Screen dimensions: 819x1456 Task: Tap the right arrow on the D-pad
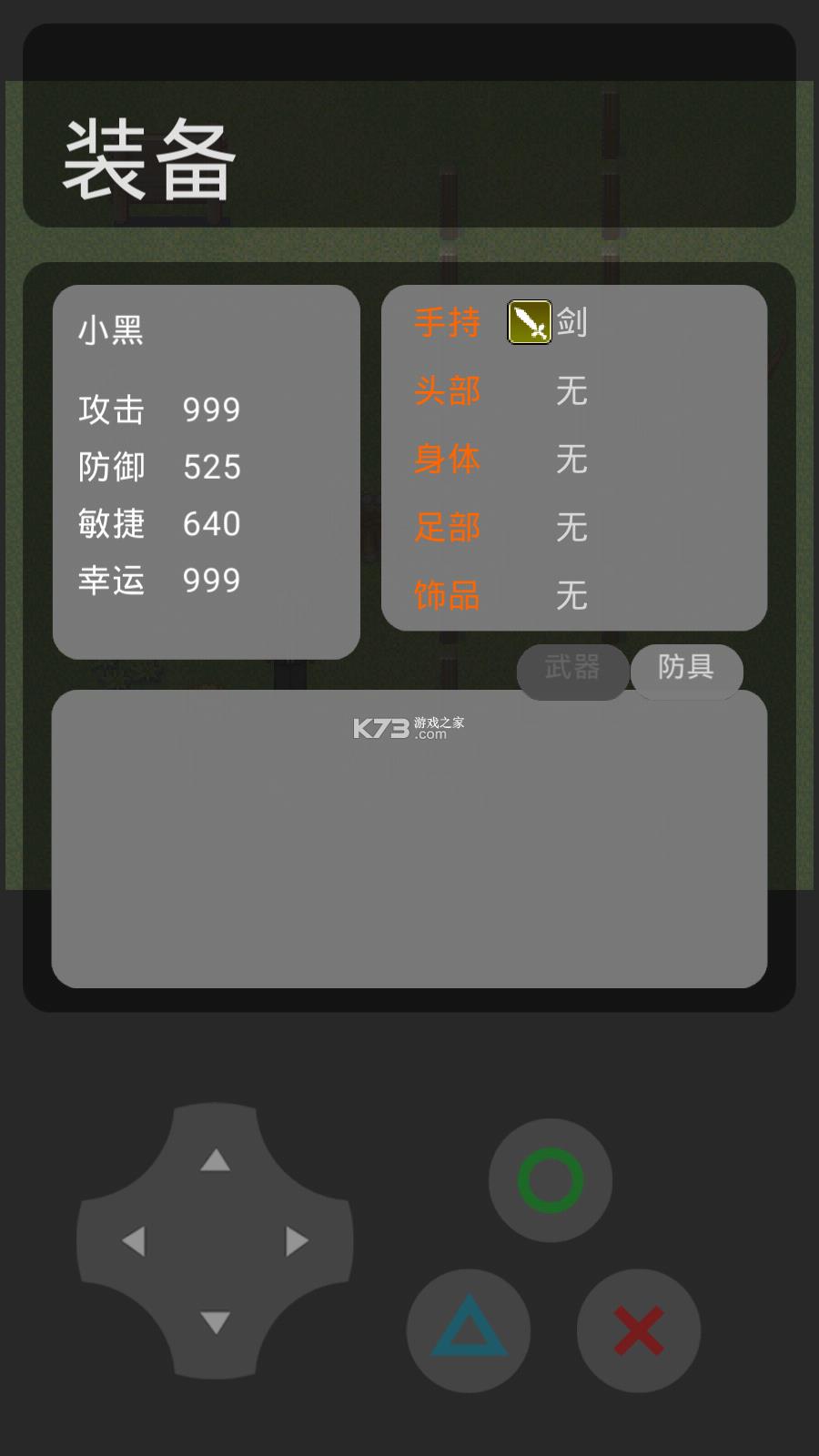297,1241
